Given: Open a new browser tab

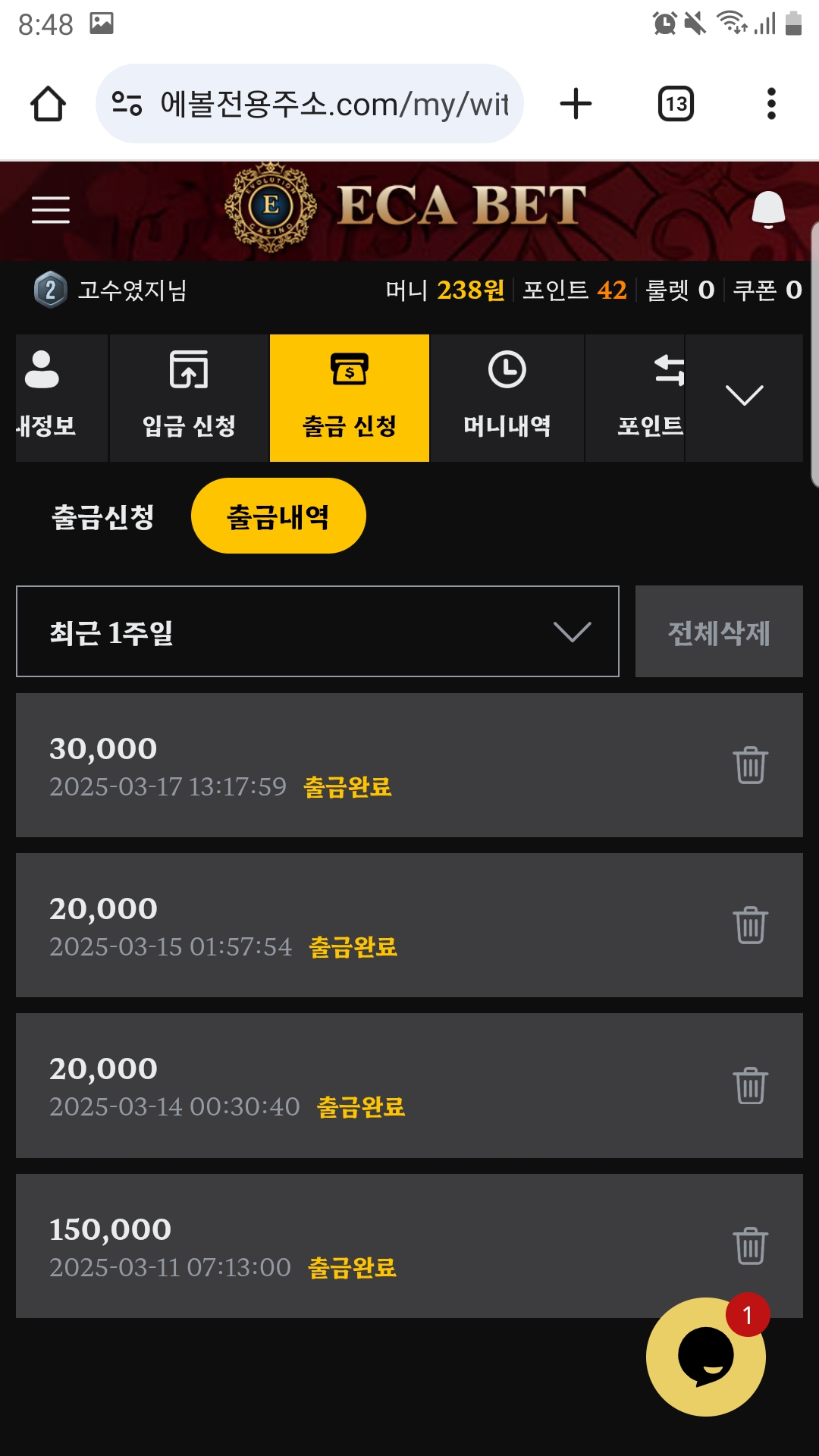Looking at the screenshot, I should (576, 104).
